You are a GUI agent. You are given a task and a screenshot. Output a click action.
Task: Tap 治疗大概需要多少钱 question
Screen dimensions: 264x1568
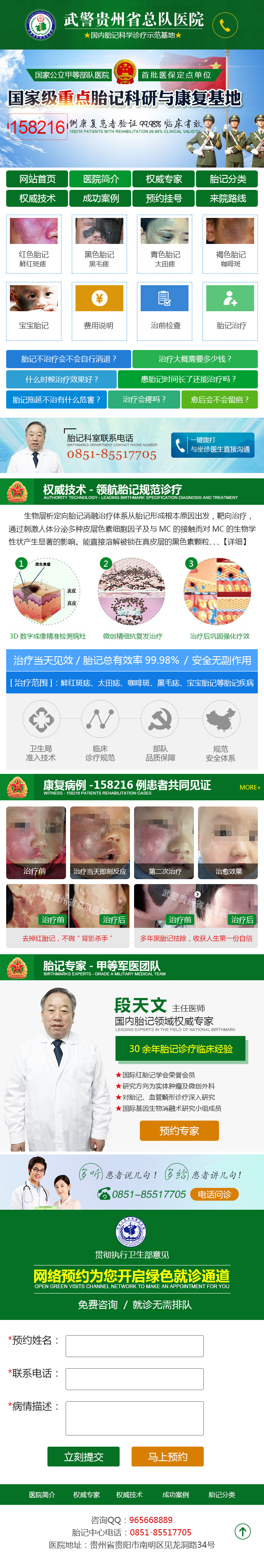[195, 359]
